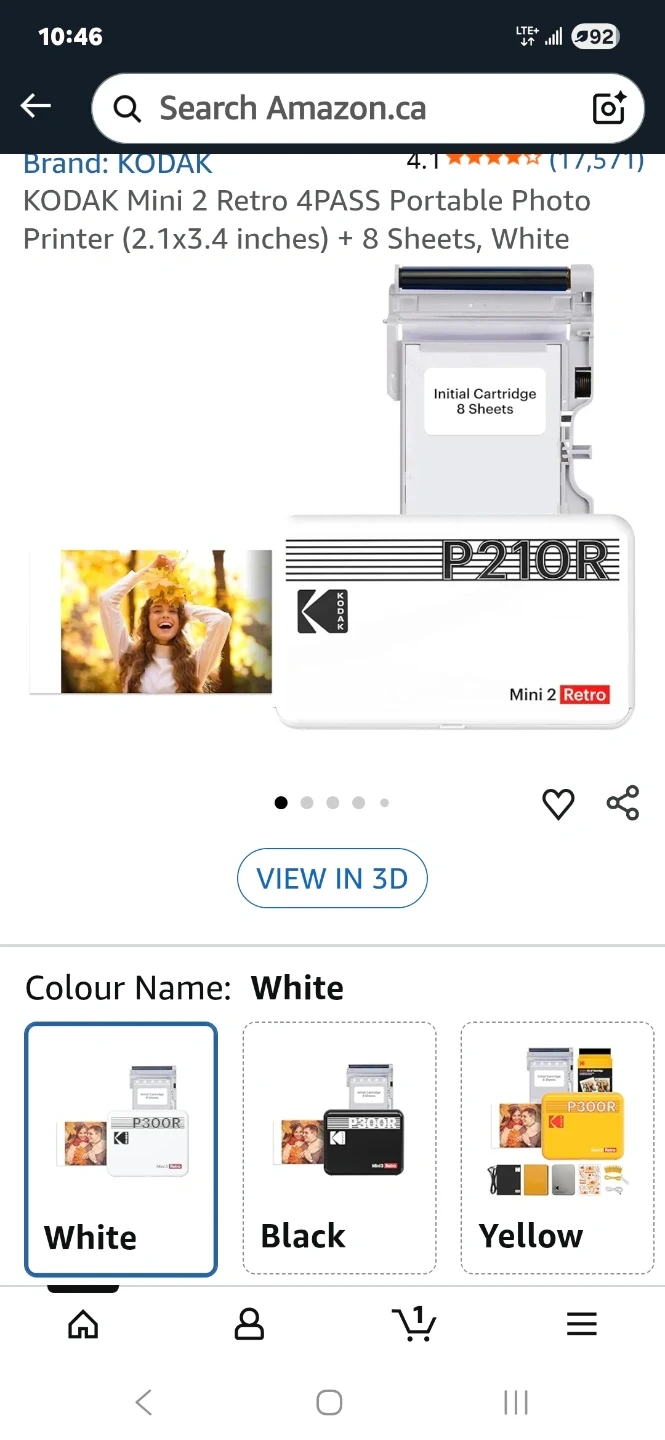
Task: Open the shopping cart
Action: [x=414, y=1324]
